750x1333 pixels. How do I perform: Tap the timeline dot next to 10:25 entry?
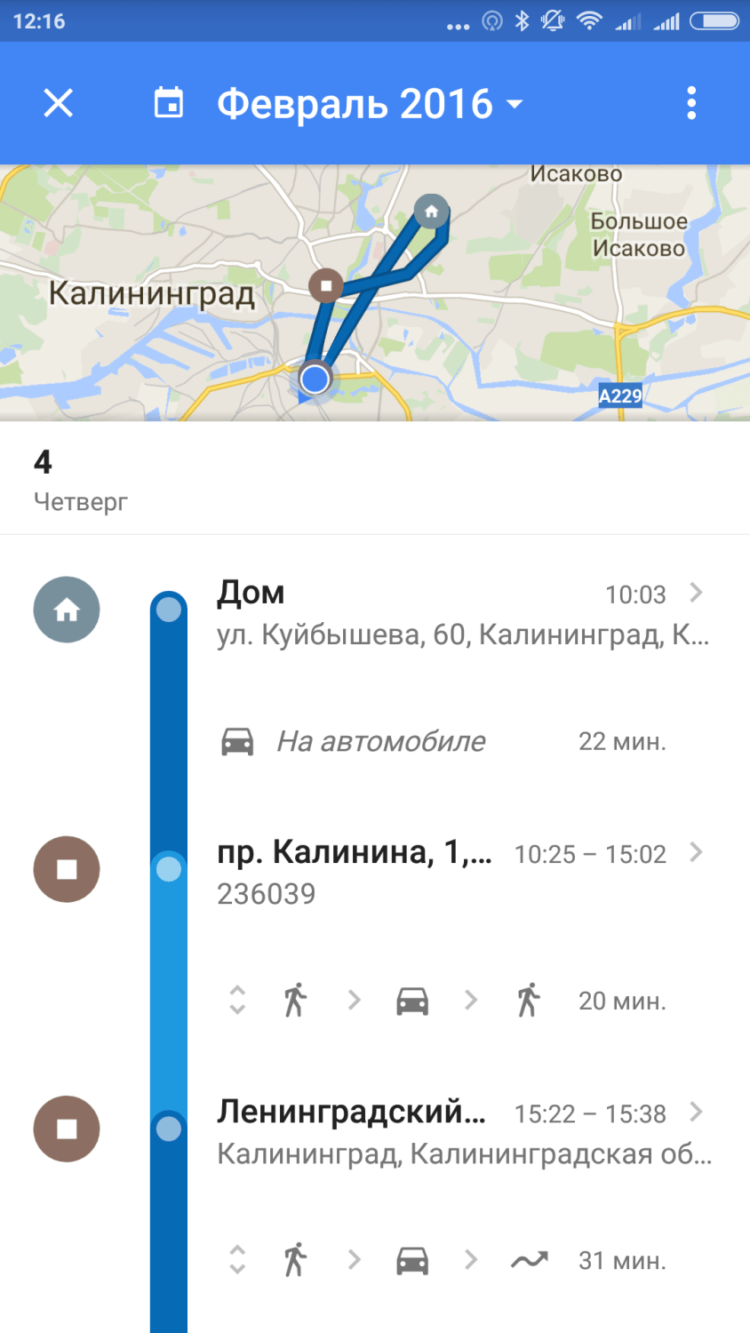pos(168,868)
